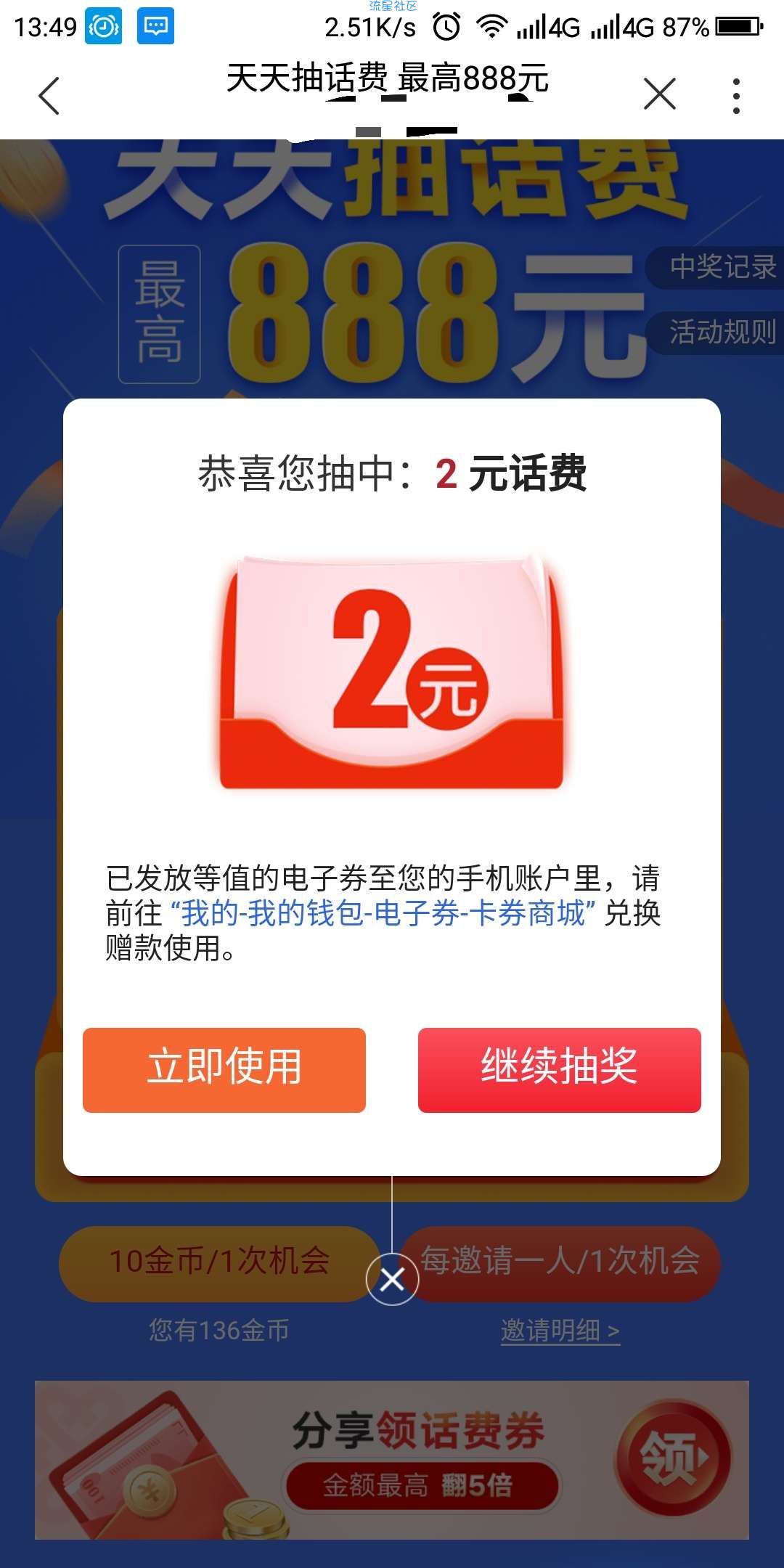Tap 继续抽奖 to draw again
The height and width of the screenshot is (1568, 784).
[559, 1069]
